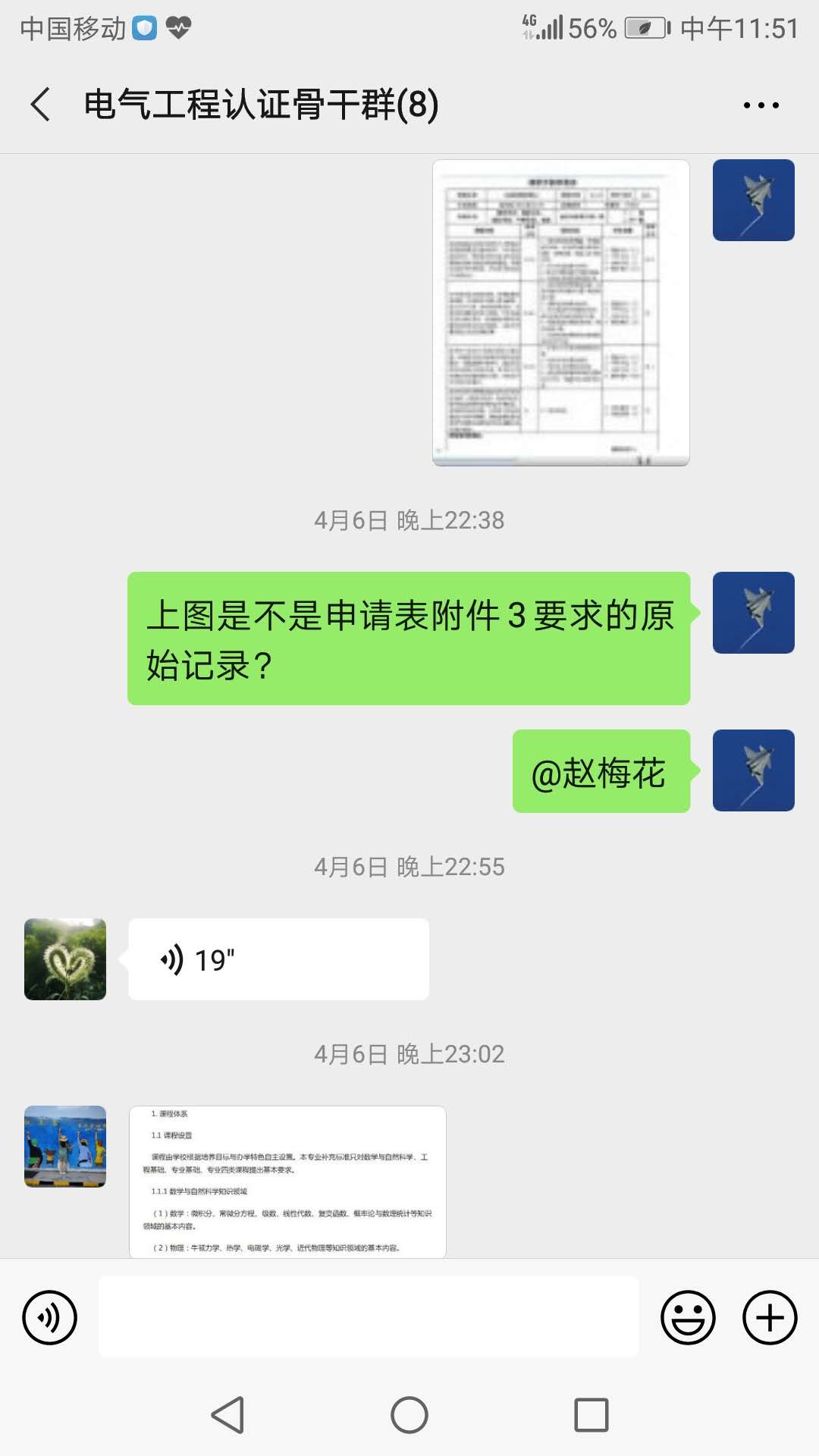Open the heart-plant avatar sender's profile
The image size is (819, 1456).
pos(65,959)
